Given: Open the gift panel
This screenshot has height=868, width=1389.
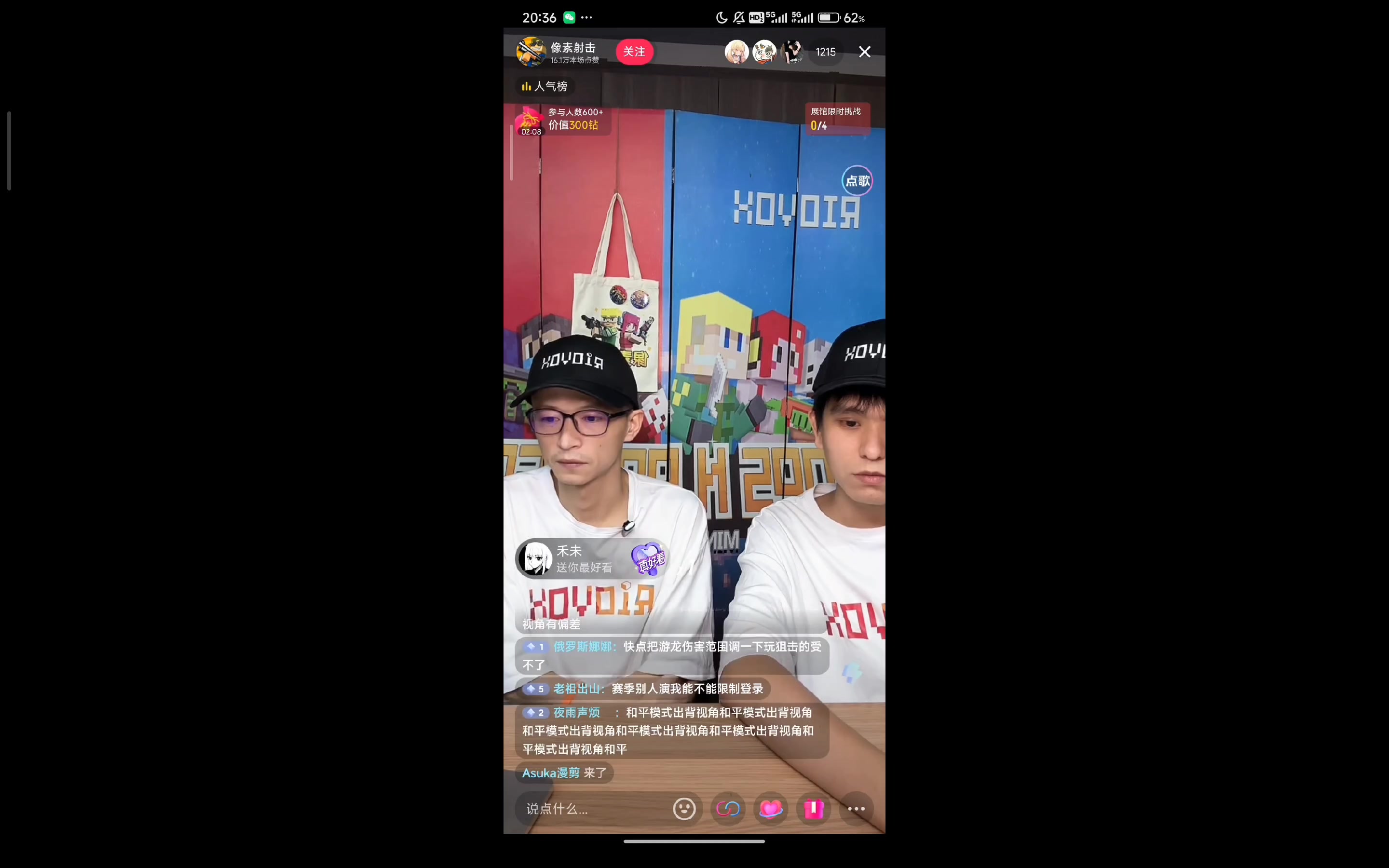Looking at the screenshot, I should click(813, 808).
